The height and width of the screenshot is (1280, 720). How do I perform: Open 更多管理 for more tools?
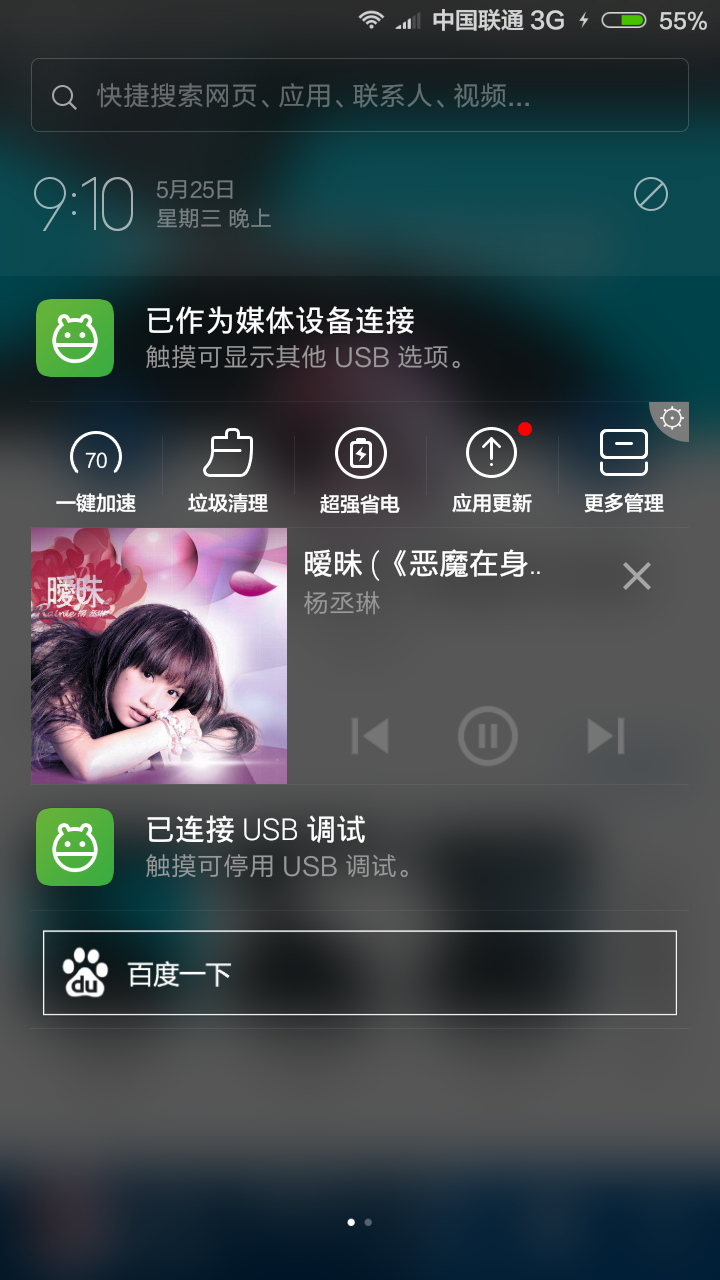[624, 472]
